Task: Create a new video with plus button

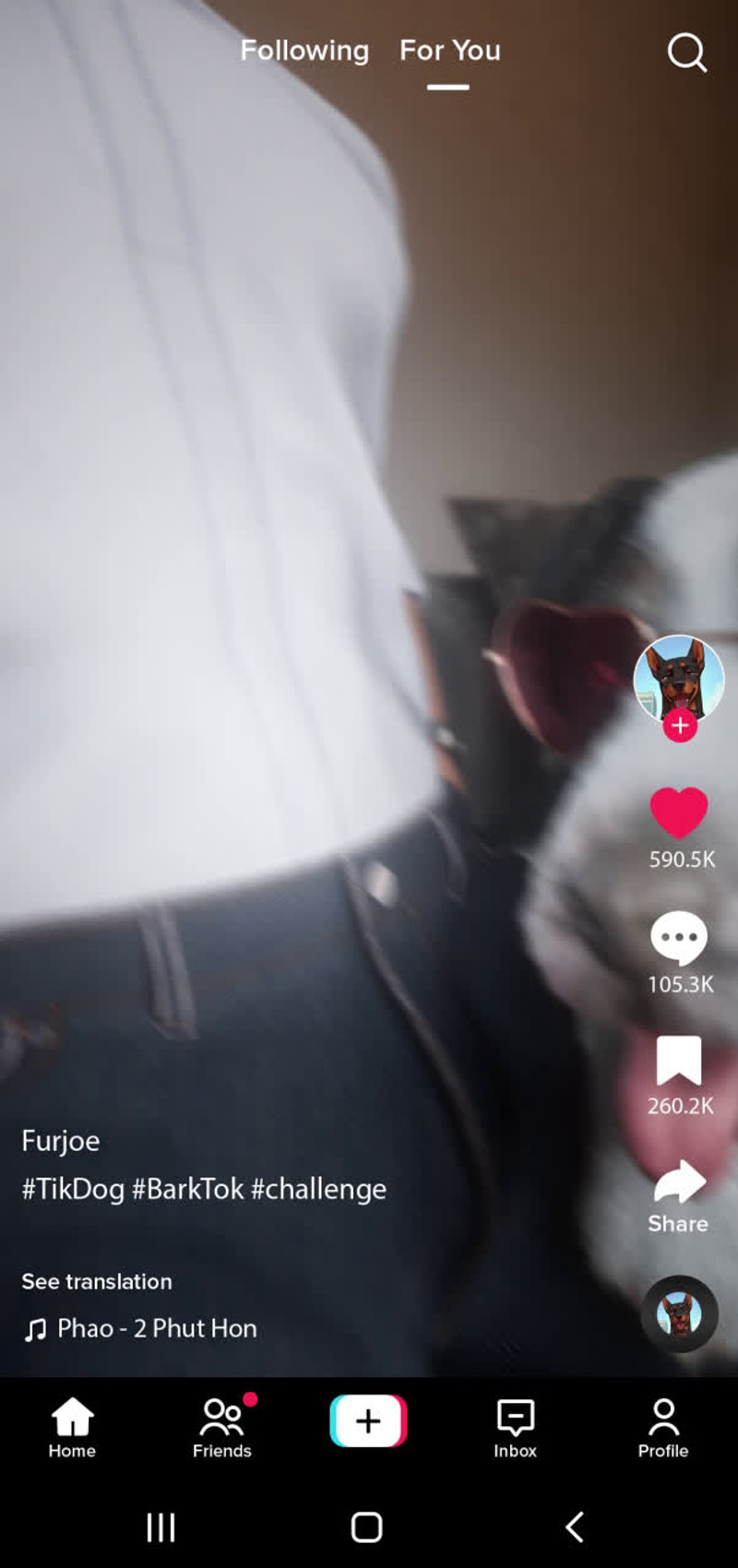Action: tap(368, 1420)
